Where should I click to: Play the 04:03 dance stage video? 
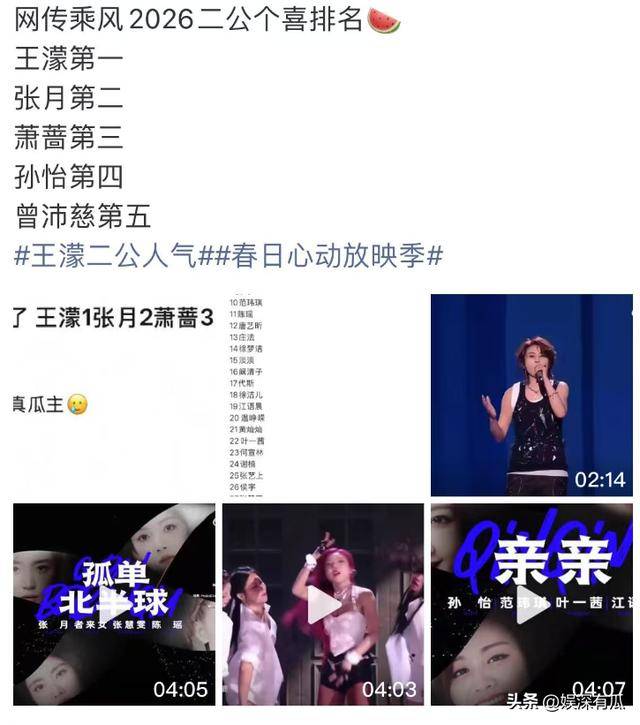(322, 605)
